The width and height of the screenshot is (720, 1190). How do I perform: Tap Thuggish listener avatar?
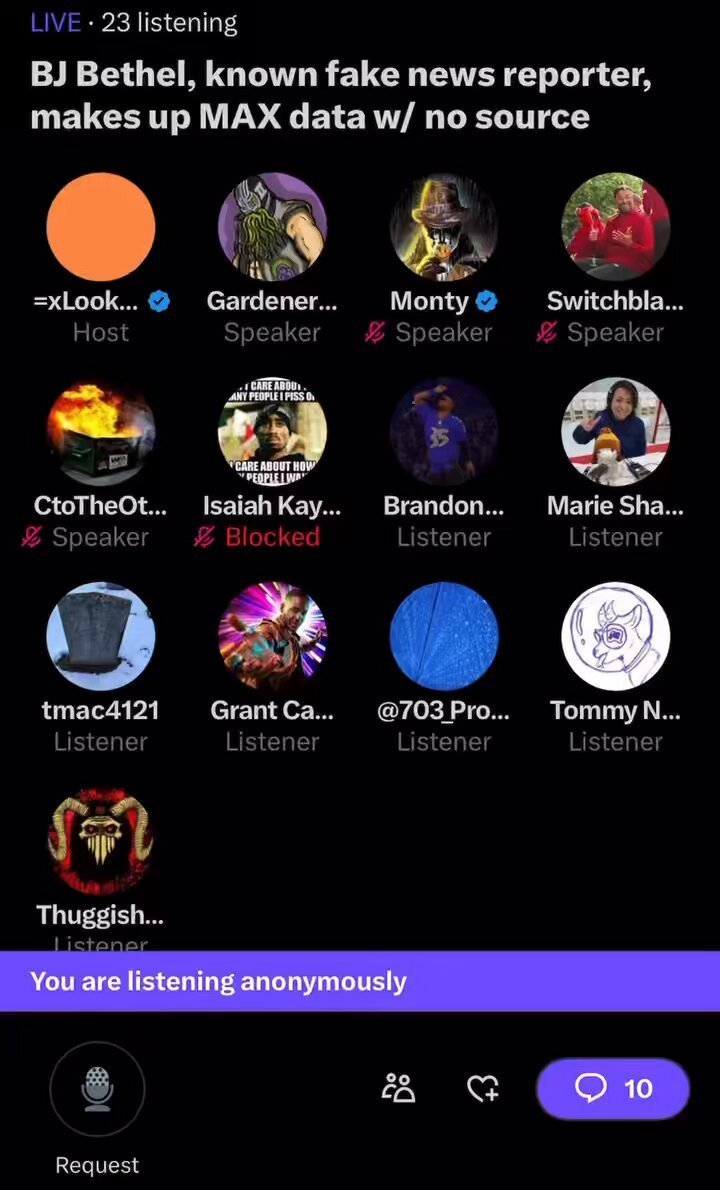[101, 841]
